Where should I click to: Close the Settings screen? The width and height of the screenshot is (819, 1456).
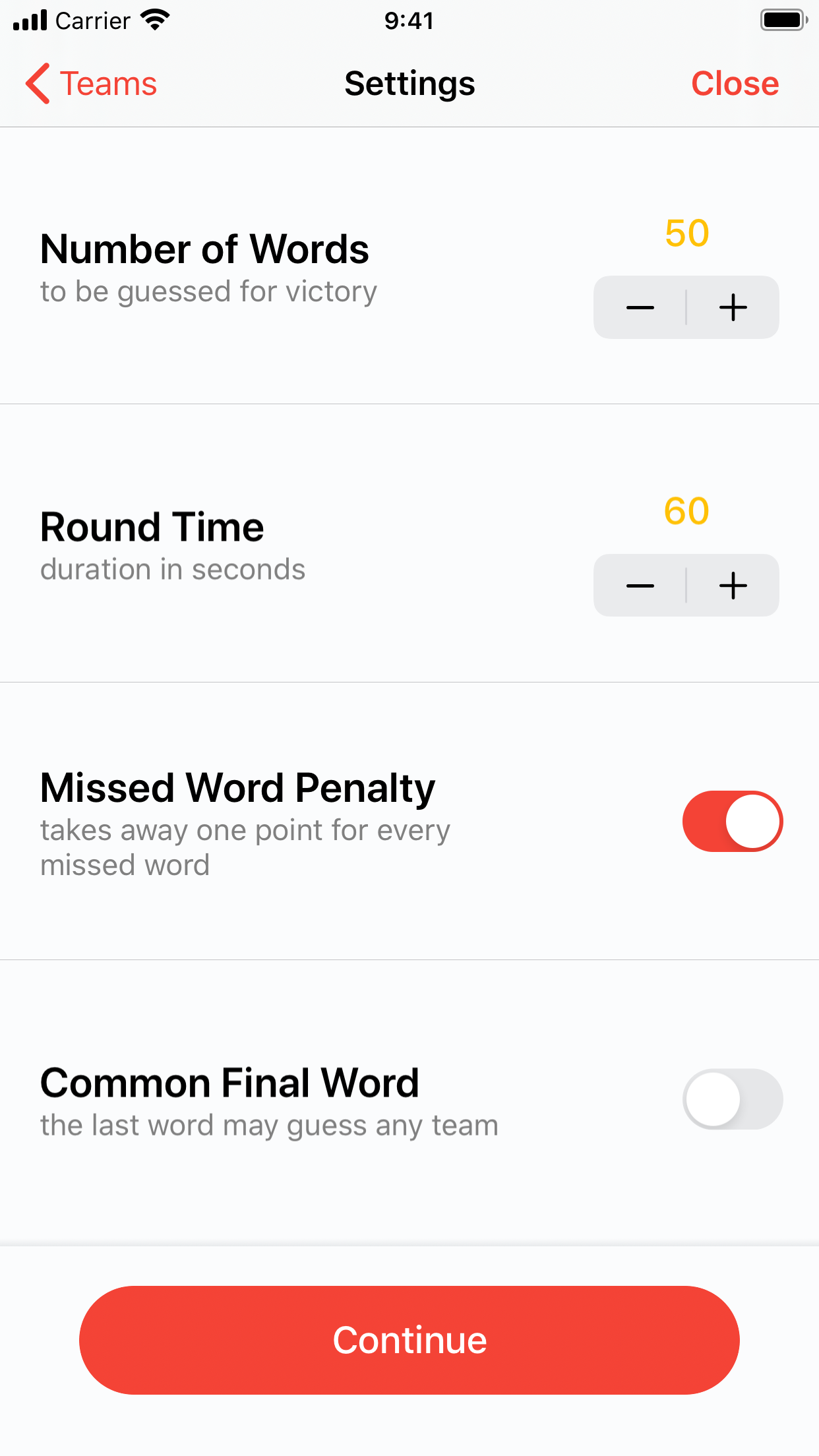(735, 84)
